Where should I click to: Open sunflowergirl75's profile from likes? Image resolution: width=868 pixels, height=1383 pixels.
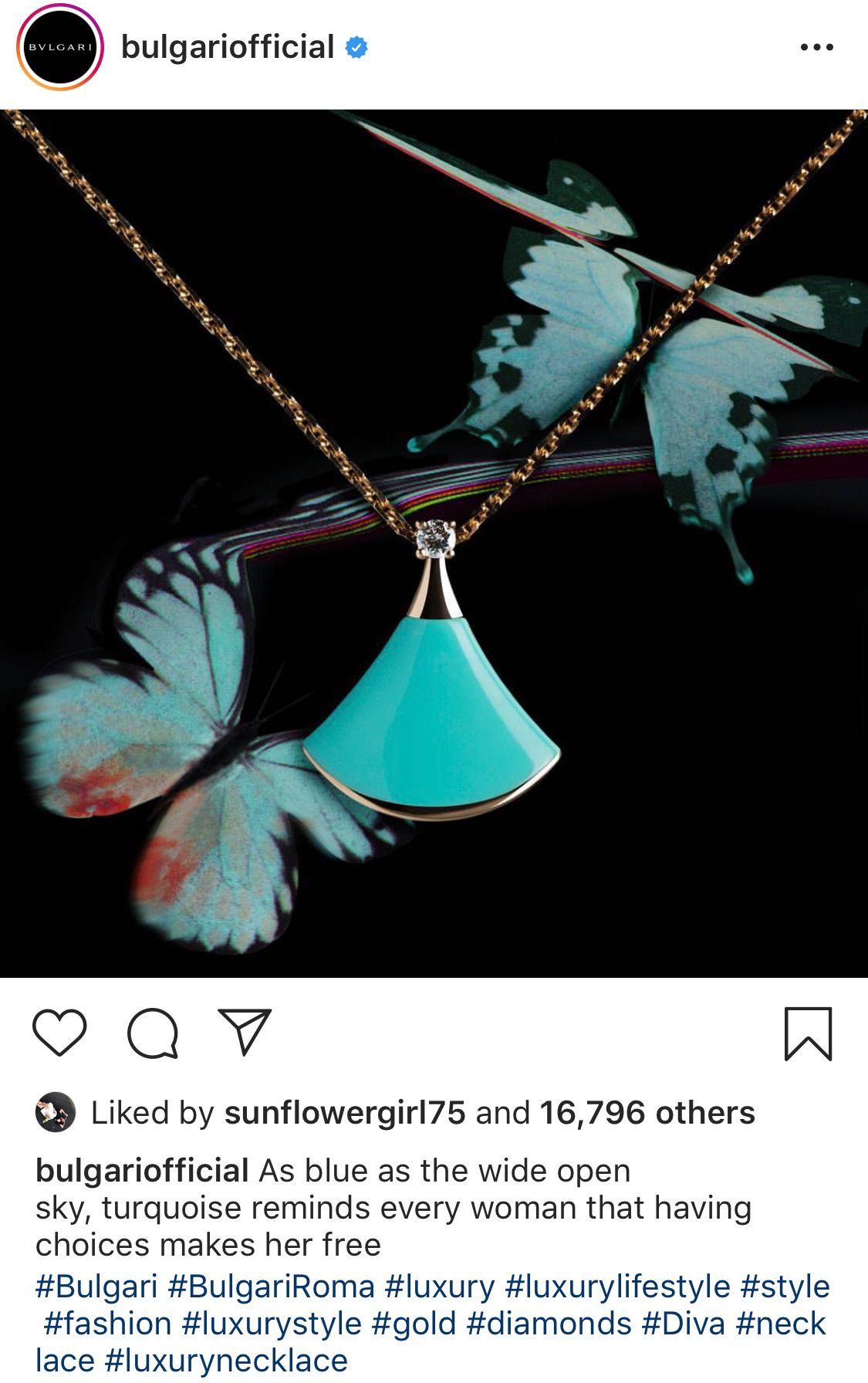click(344, 1113)
